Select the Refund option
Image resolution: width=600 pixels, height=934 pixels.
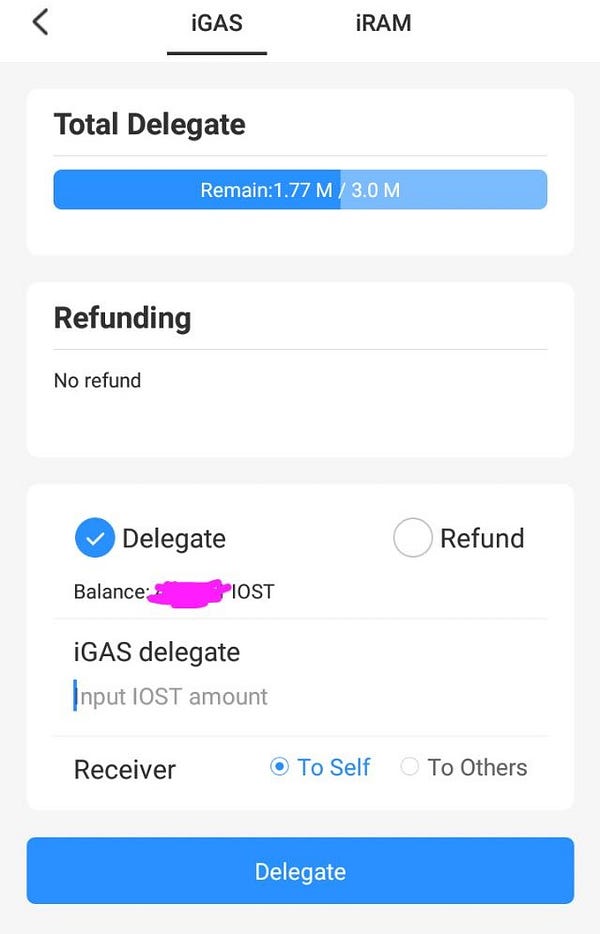click(x=413, y=538)
